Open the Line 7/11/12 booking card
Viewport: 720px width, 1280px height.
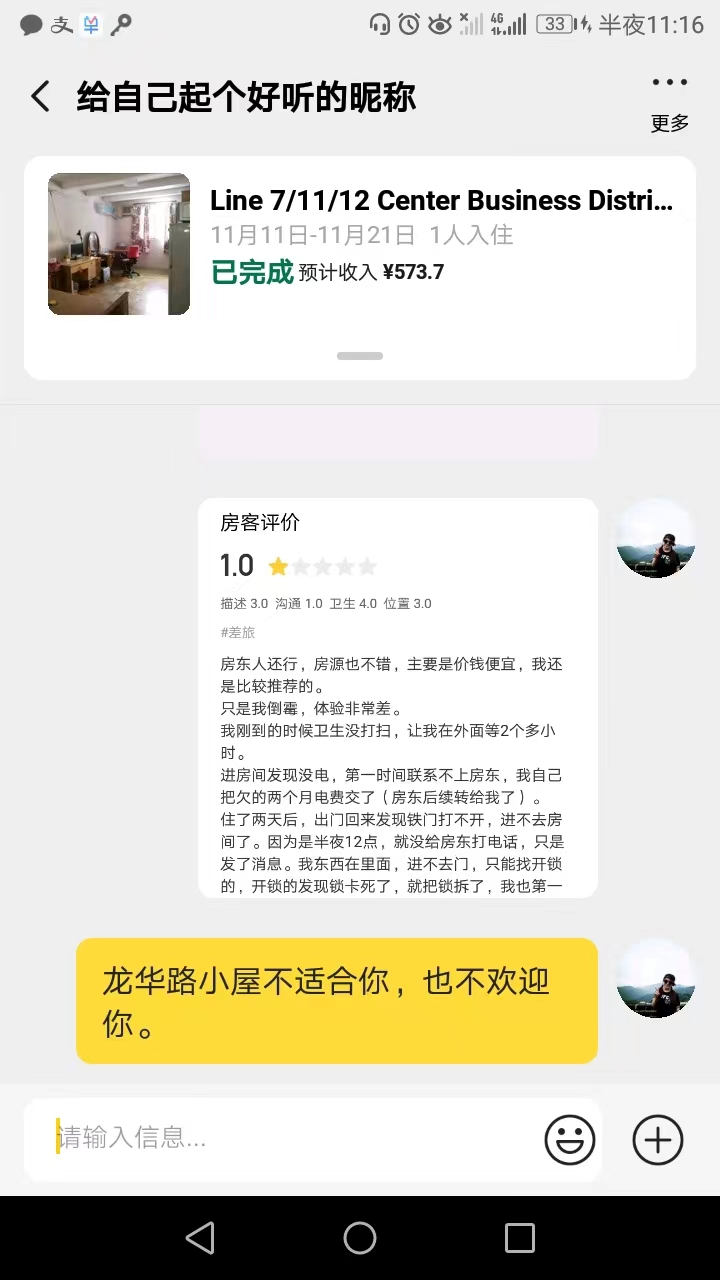[x=360, y=267]
